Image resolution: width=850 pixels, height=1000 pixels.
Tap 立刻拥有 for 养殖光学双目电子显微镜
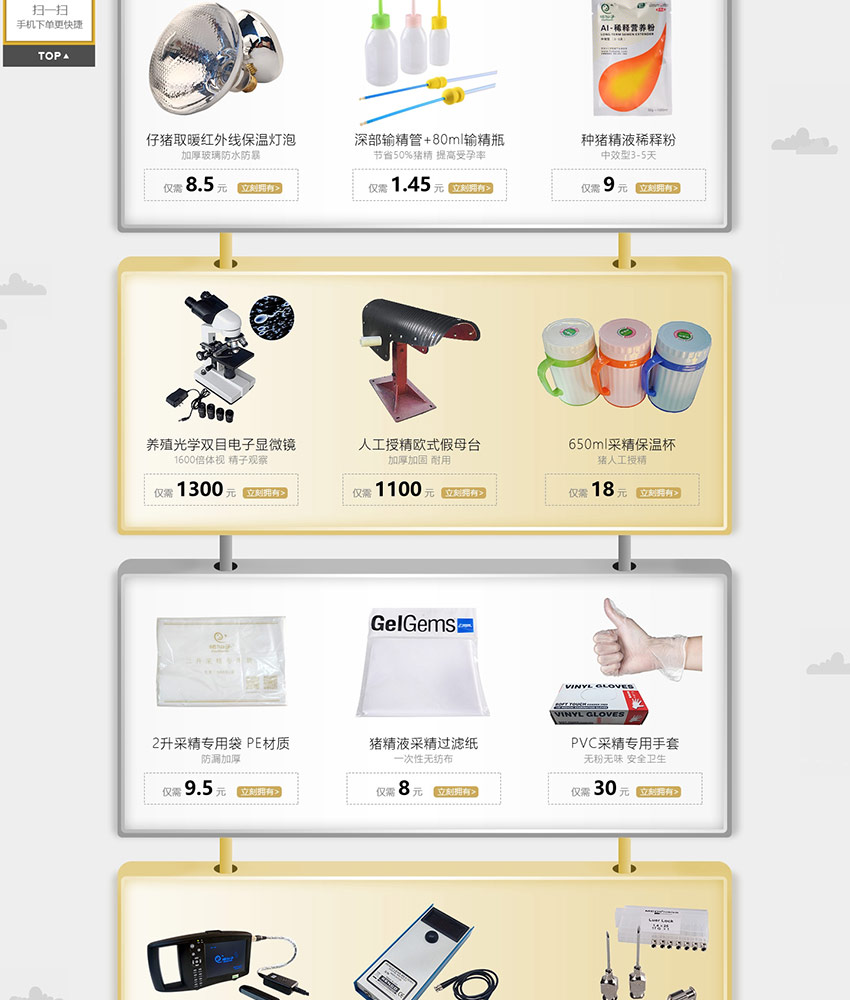pyautogui.click(x=264, y=493)
